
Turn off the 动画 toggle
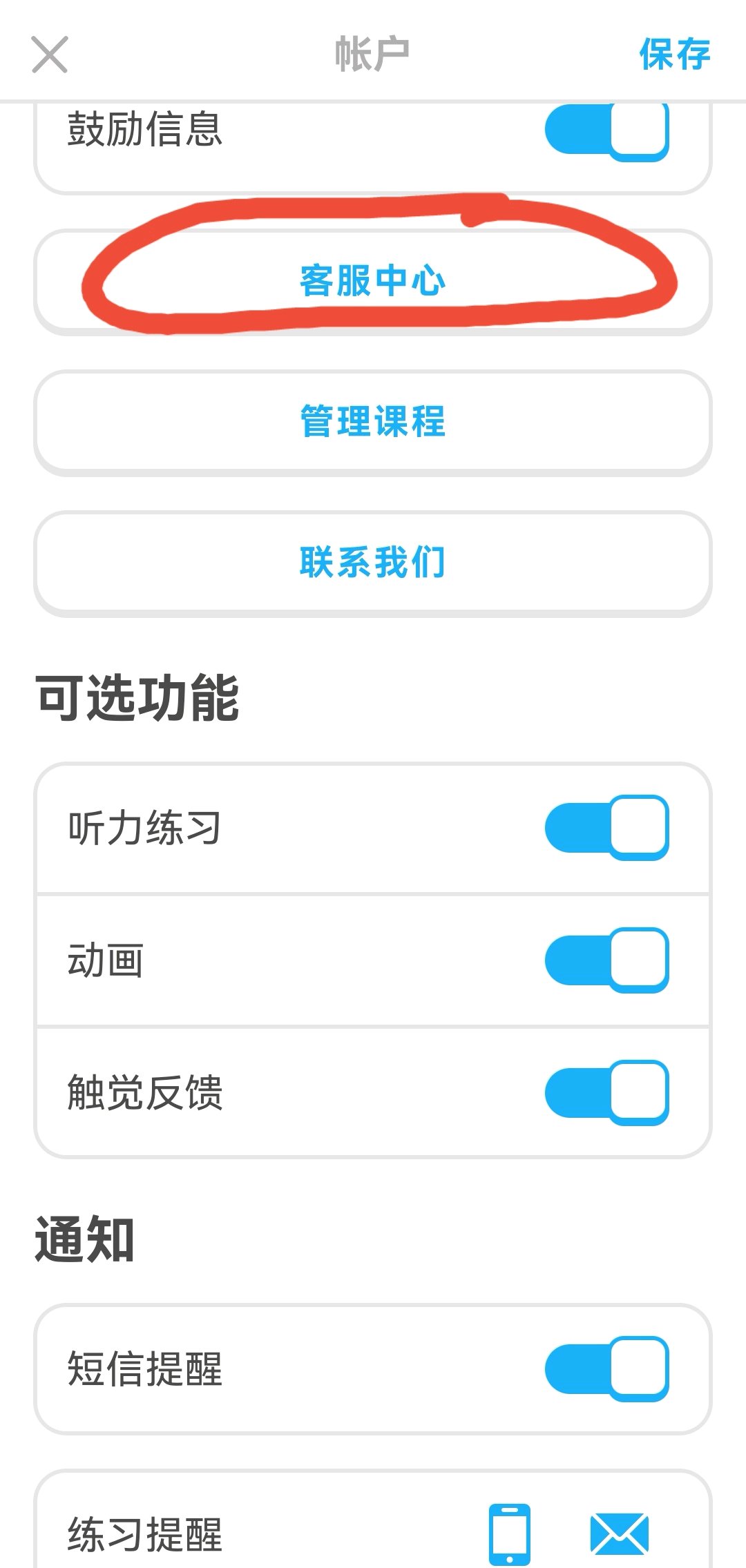click(x=606, y=960)
